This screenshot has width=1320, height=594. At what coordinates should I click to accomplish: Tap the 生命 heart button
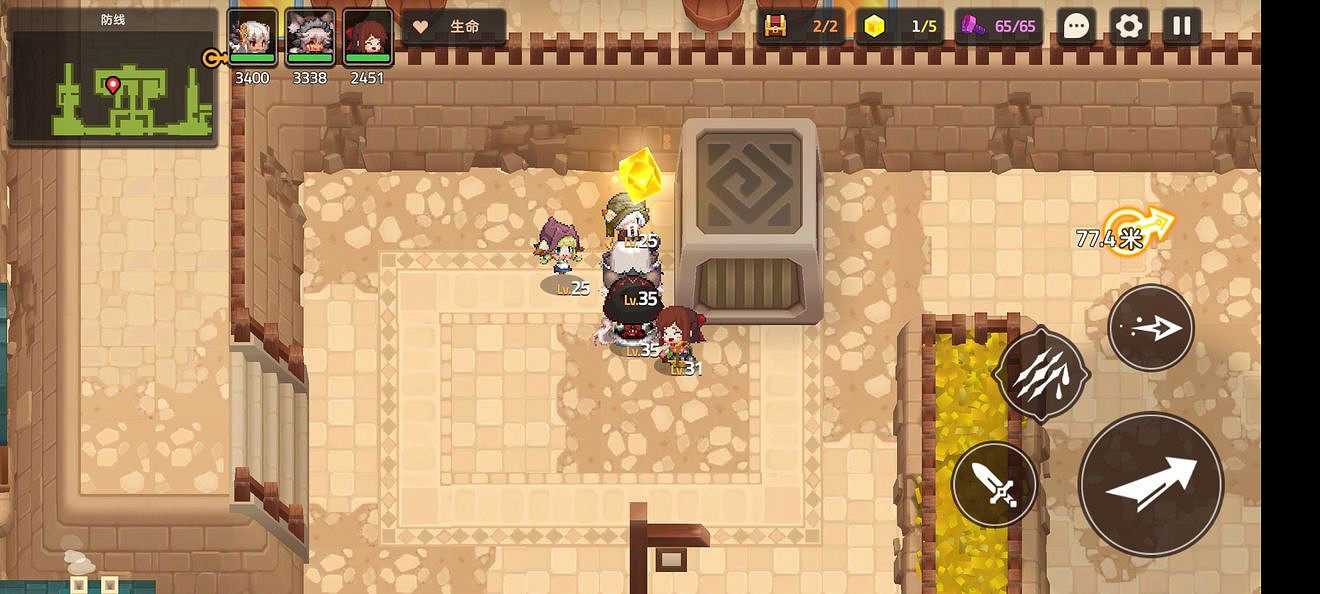[x=454, y=27]
